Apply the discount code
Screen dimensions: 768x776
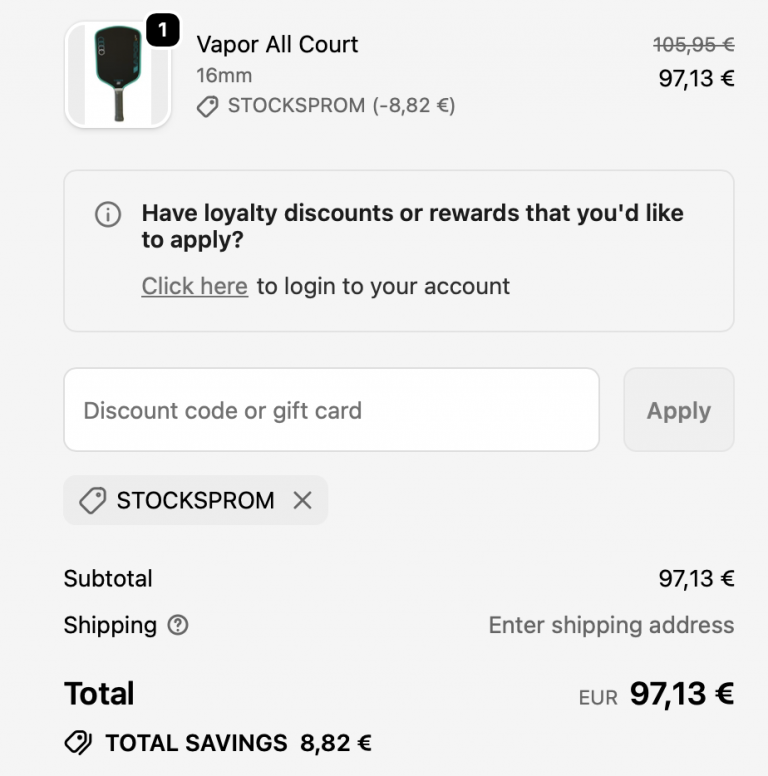678,410
